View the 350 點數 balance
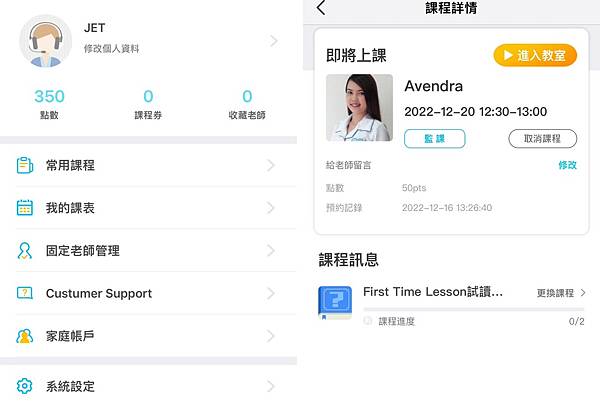 pos(50,104)
